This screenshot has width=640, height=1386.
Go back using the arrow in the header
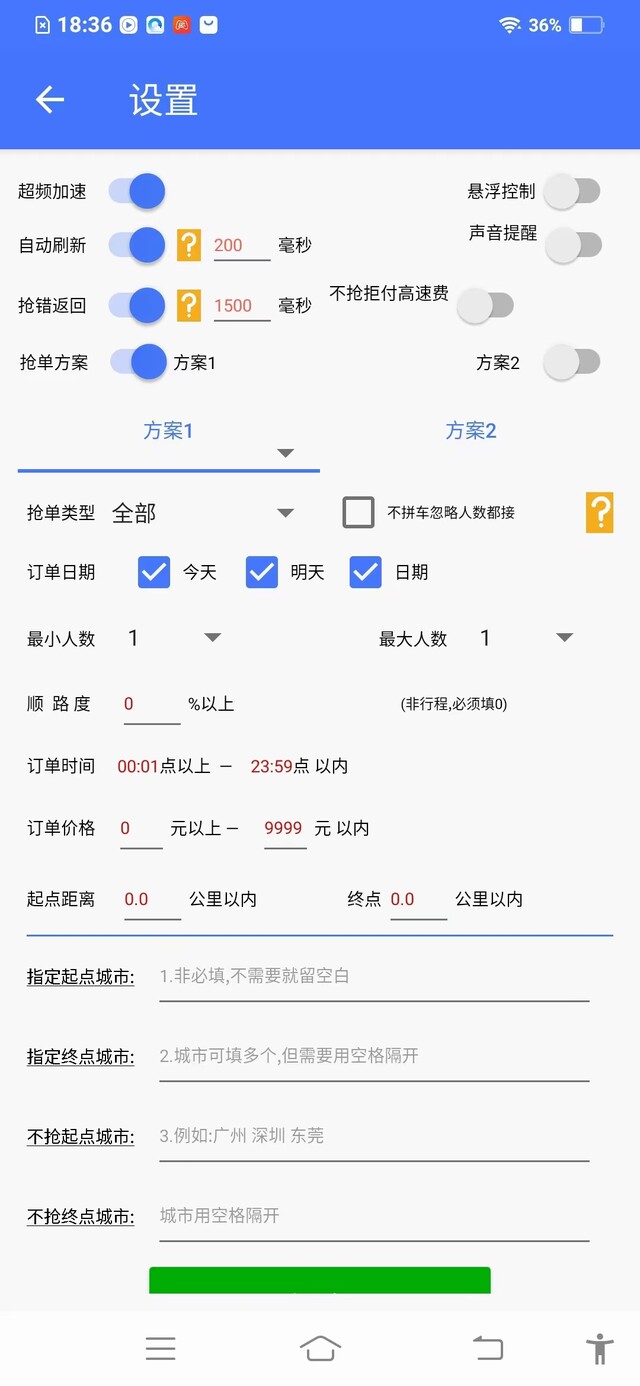pyautogui.click(x=49, y=99)
